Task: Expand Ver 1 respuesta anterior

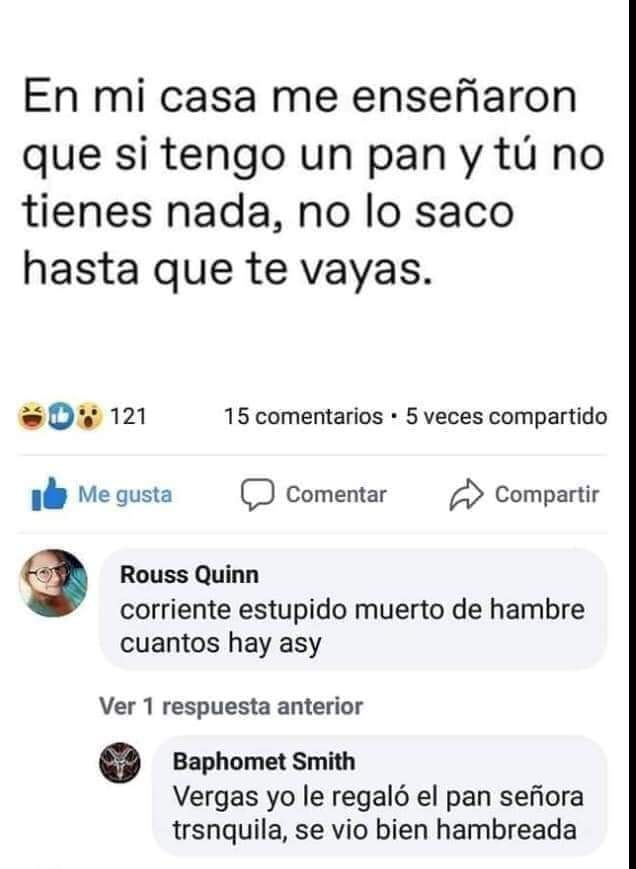Action: coord(231,706)
